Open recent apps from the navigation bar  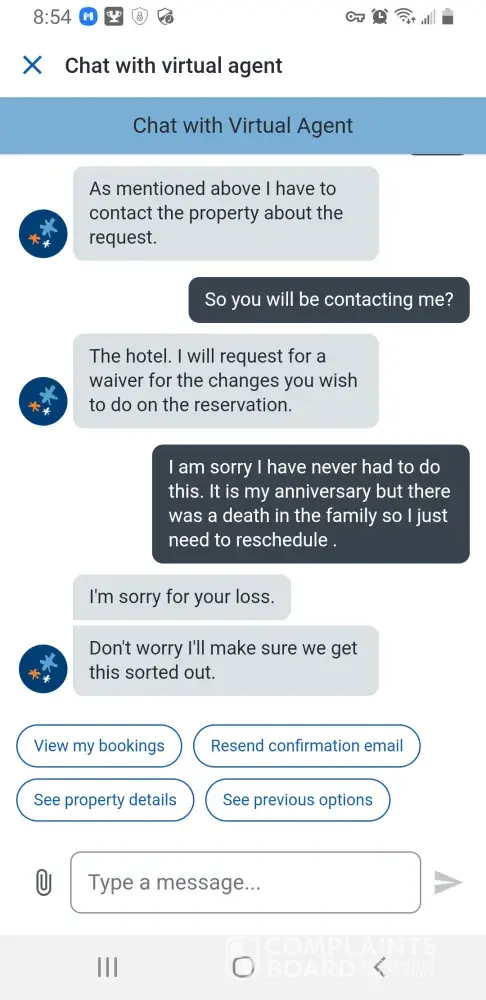[x=107, y=967]
